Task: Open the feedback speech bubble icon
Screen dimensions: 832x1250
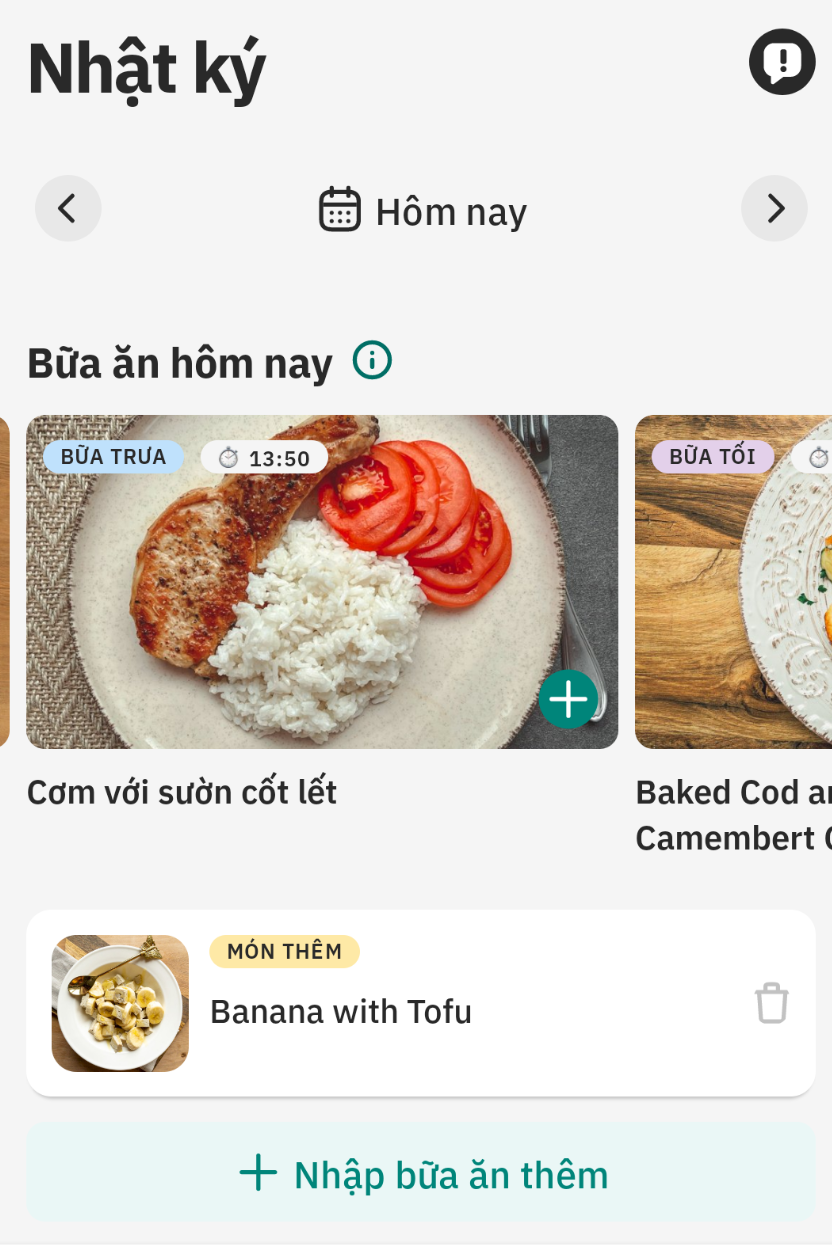Action: click(782, 62)
